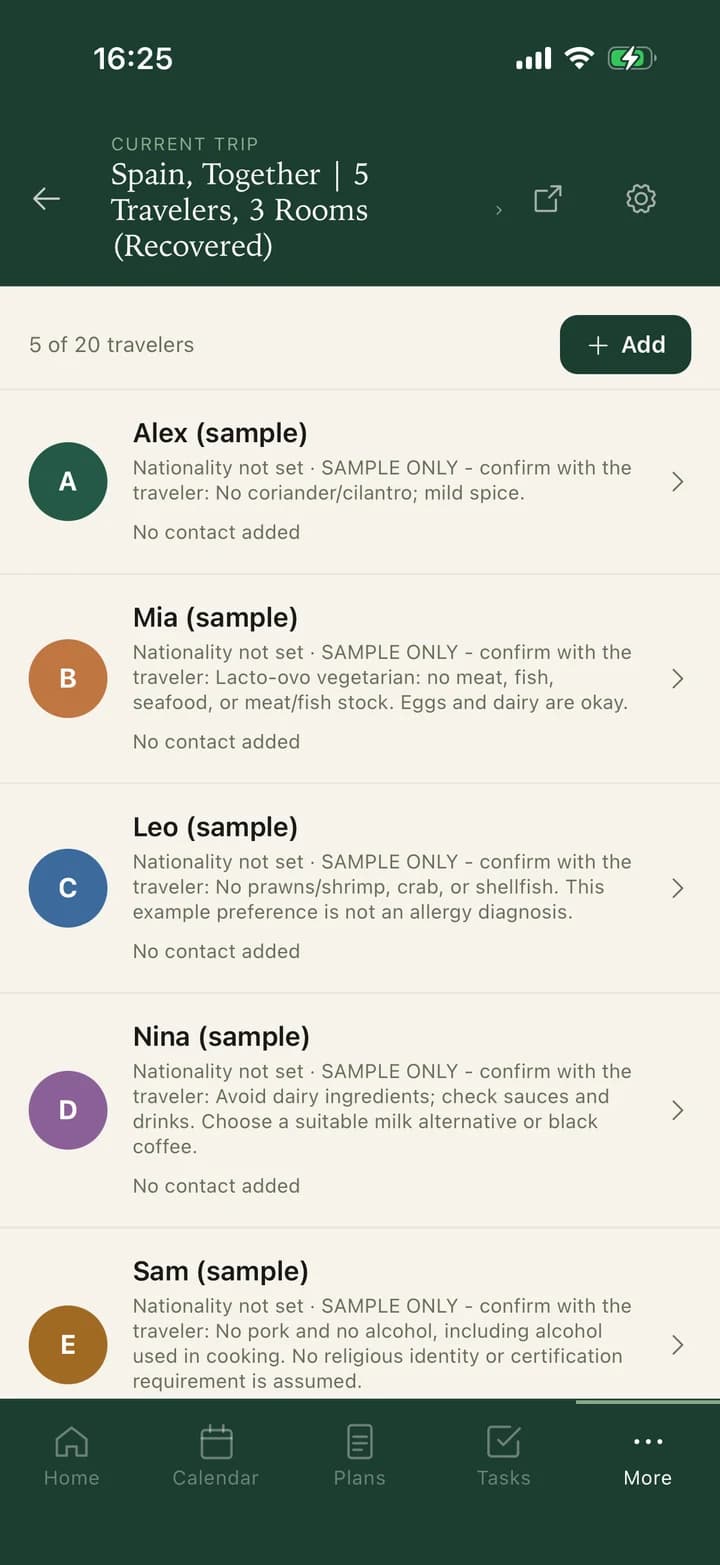Screen dimensions: 720x1565
Task: Add a new traveler
Action: tap(625, 345)
